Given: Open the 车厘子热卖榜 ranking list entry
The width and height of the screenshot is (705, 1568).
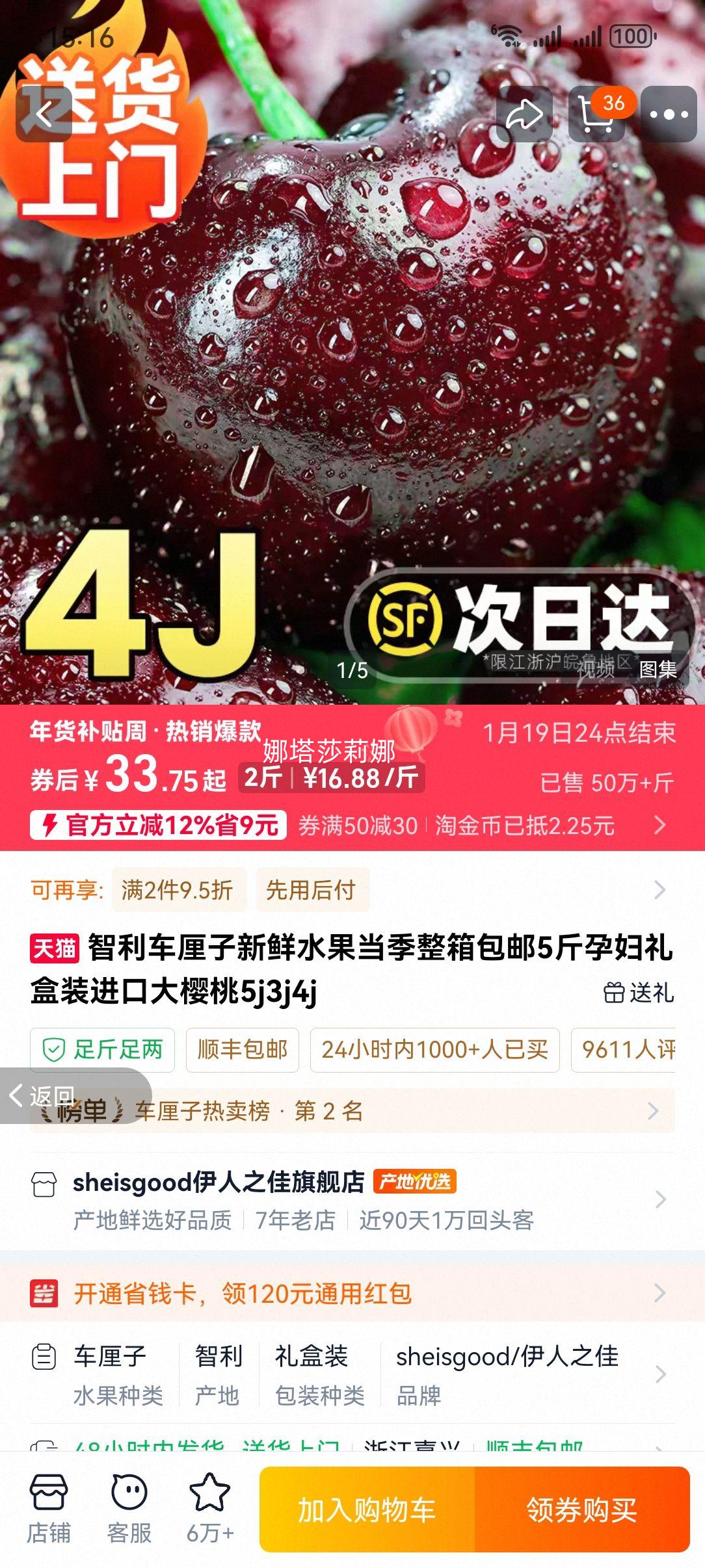Looking at the screenshot, I should pyautogui.click(x=260, y=1114).
